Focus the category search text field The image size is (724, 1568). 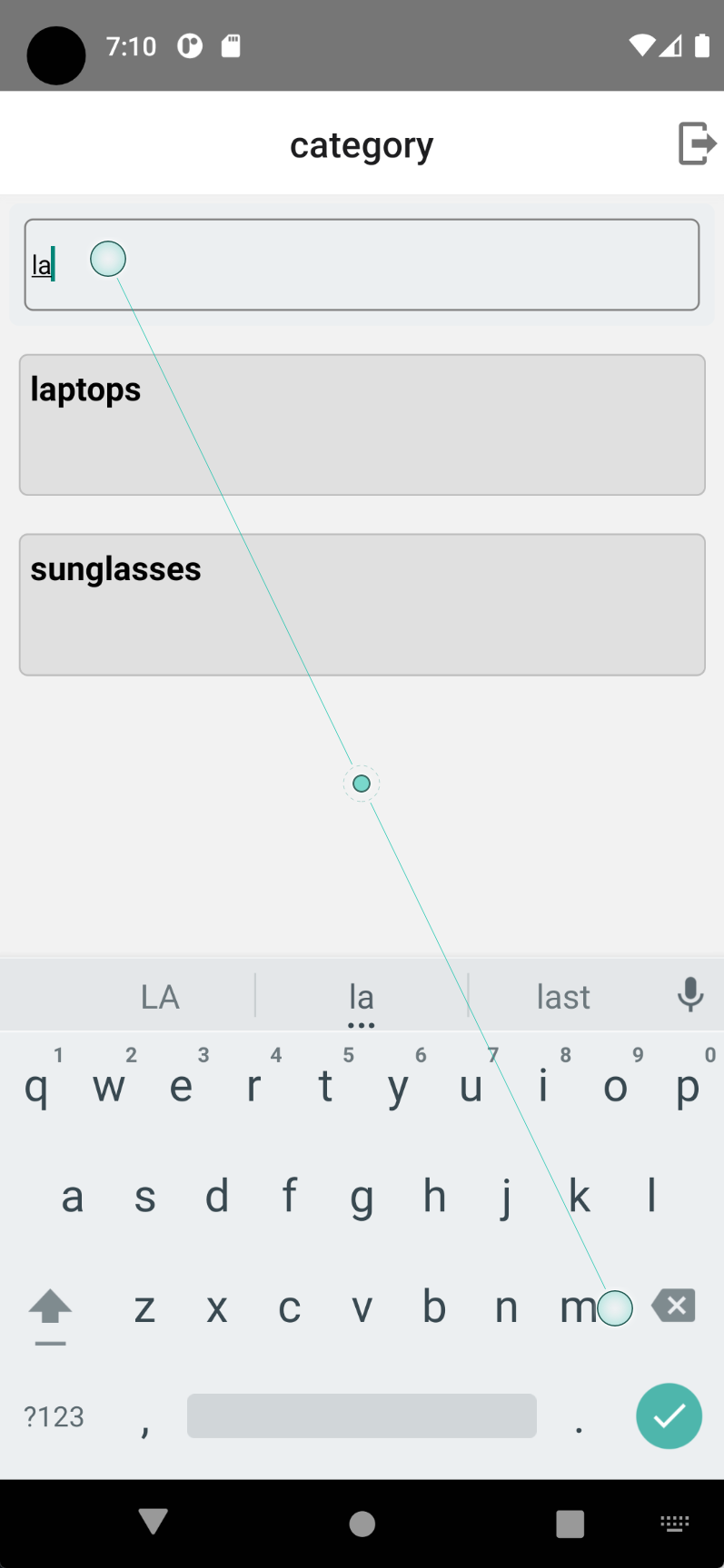pyautogui.click(x=362, y=264)
